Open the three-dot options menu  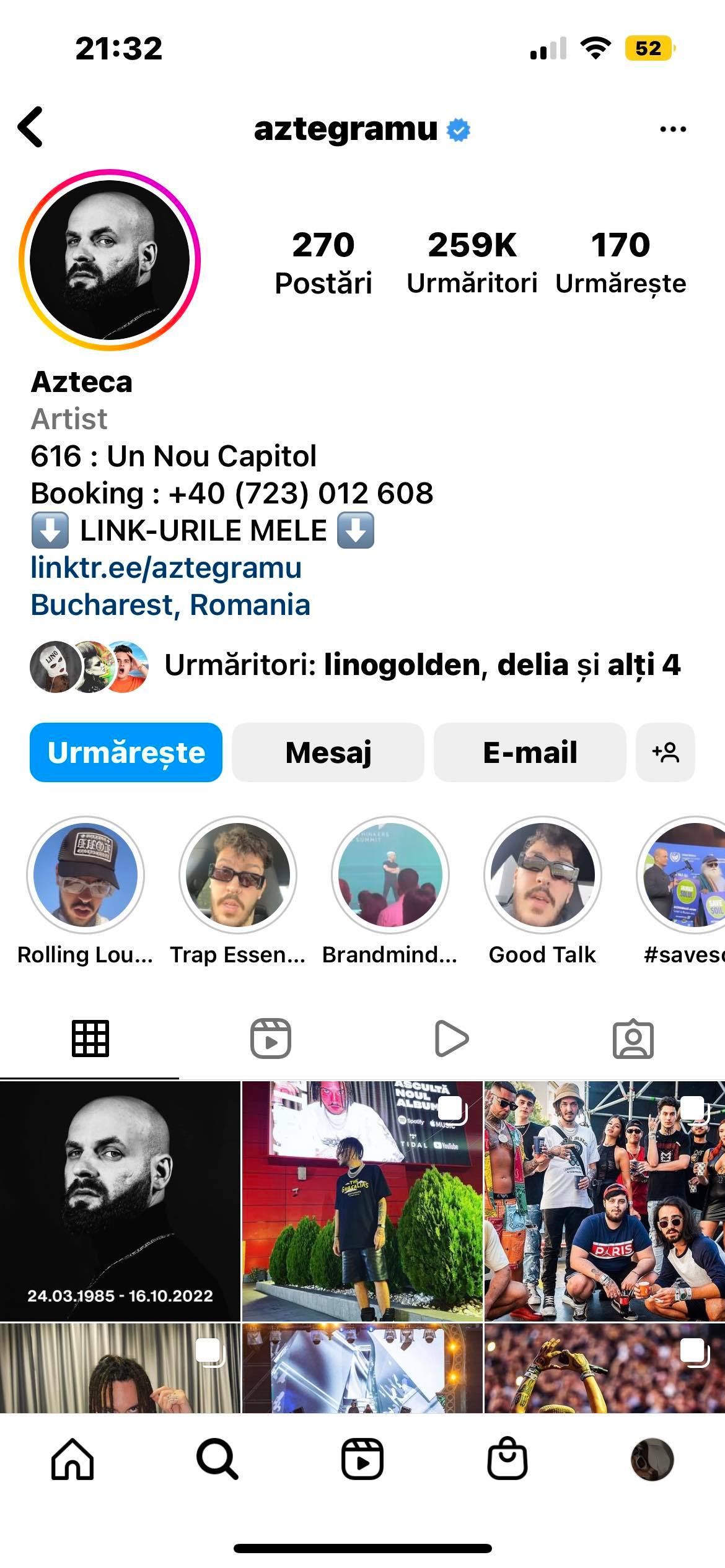(672, 129)
